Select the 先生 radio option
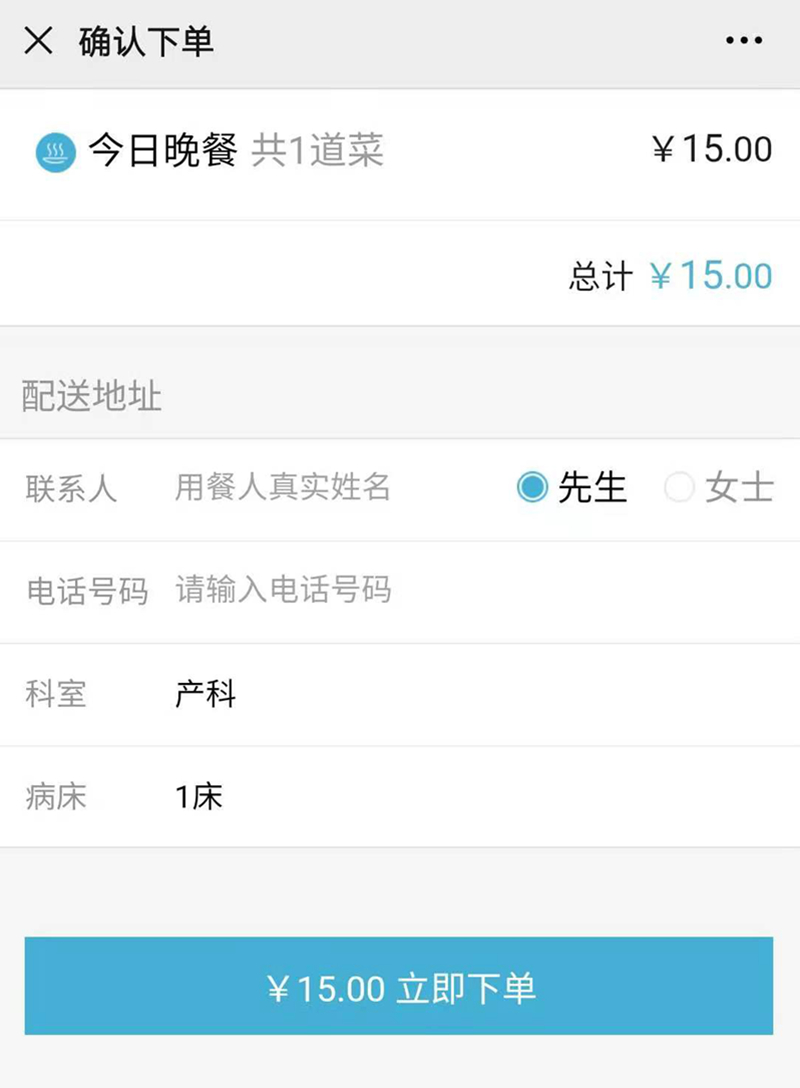The width and height of the screenshot is (800, 1088). coord(533,488)
